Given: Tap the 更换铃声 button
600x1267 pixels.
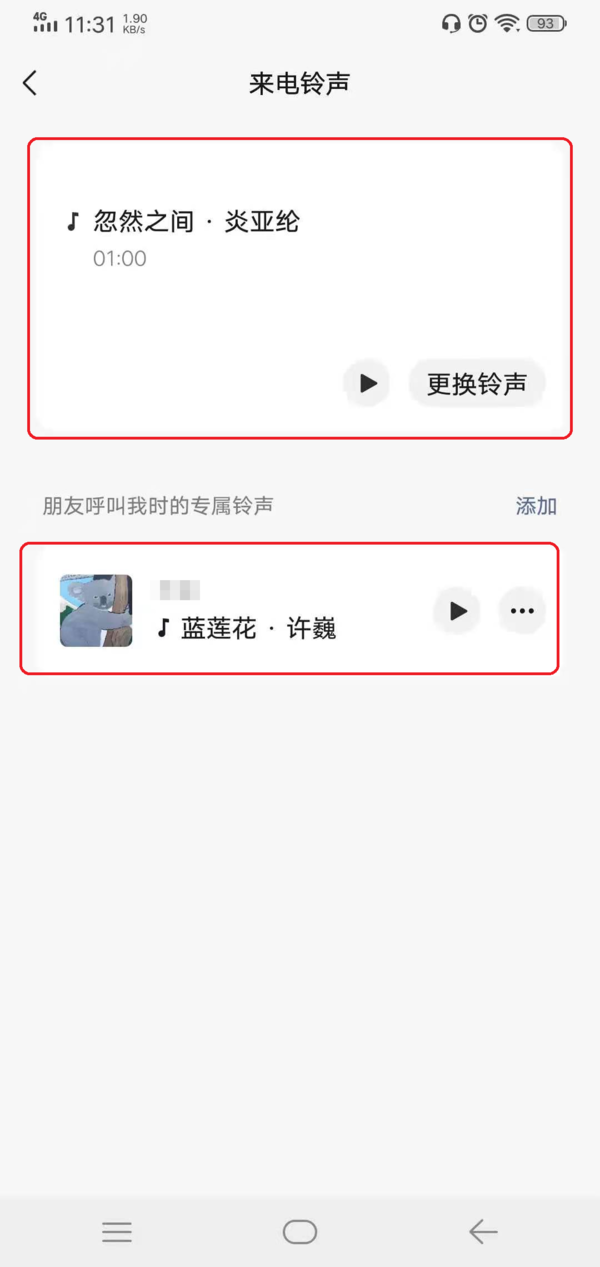Looking at the screenshot, I should pyautogui.click(x=477, y=383).
